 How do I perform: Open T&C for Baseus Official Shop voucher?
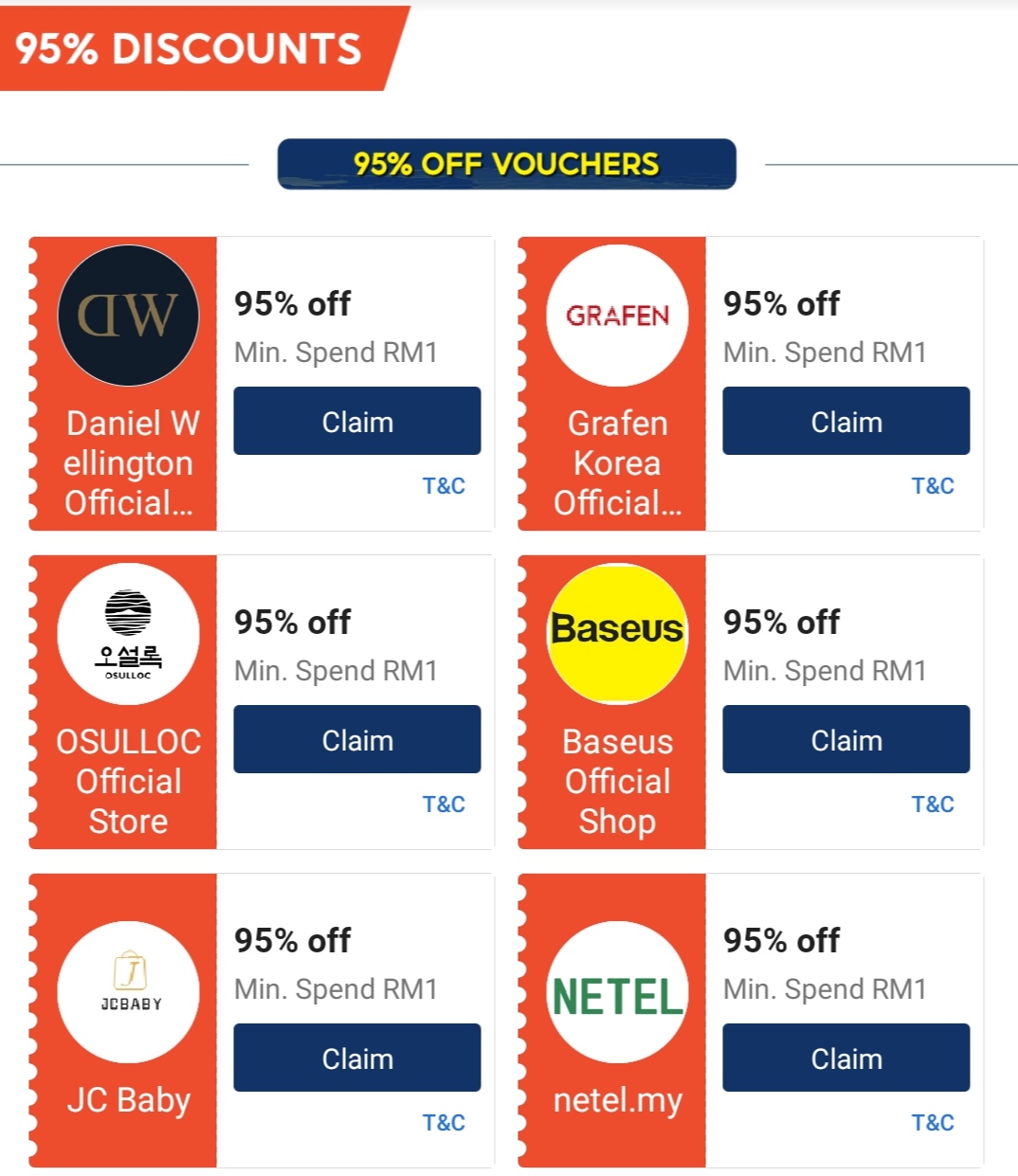933,805
